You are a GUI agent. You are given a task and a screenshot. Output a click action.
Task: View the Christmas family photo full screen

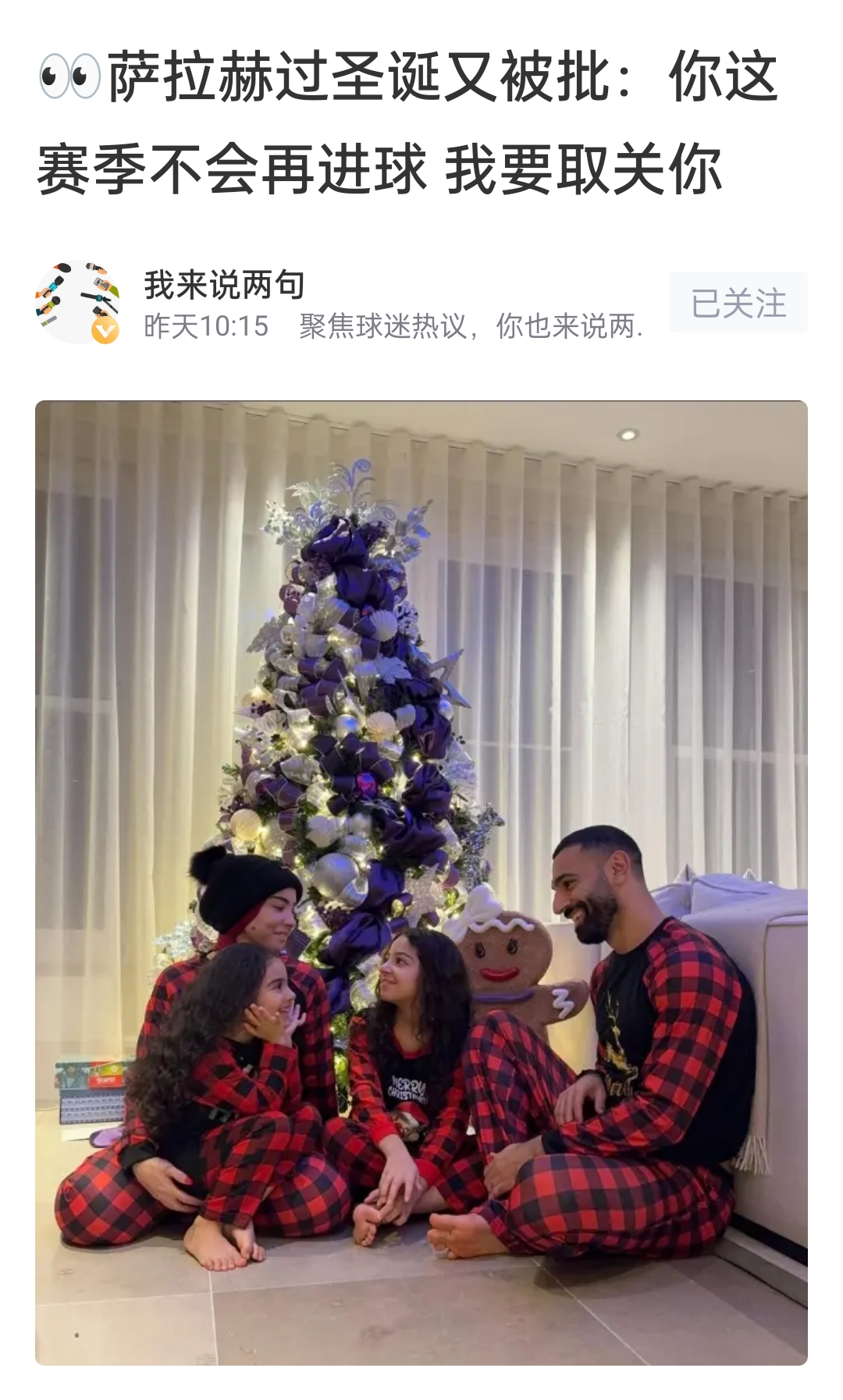click(421, 882)
